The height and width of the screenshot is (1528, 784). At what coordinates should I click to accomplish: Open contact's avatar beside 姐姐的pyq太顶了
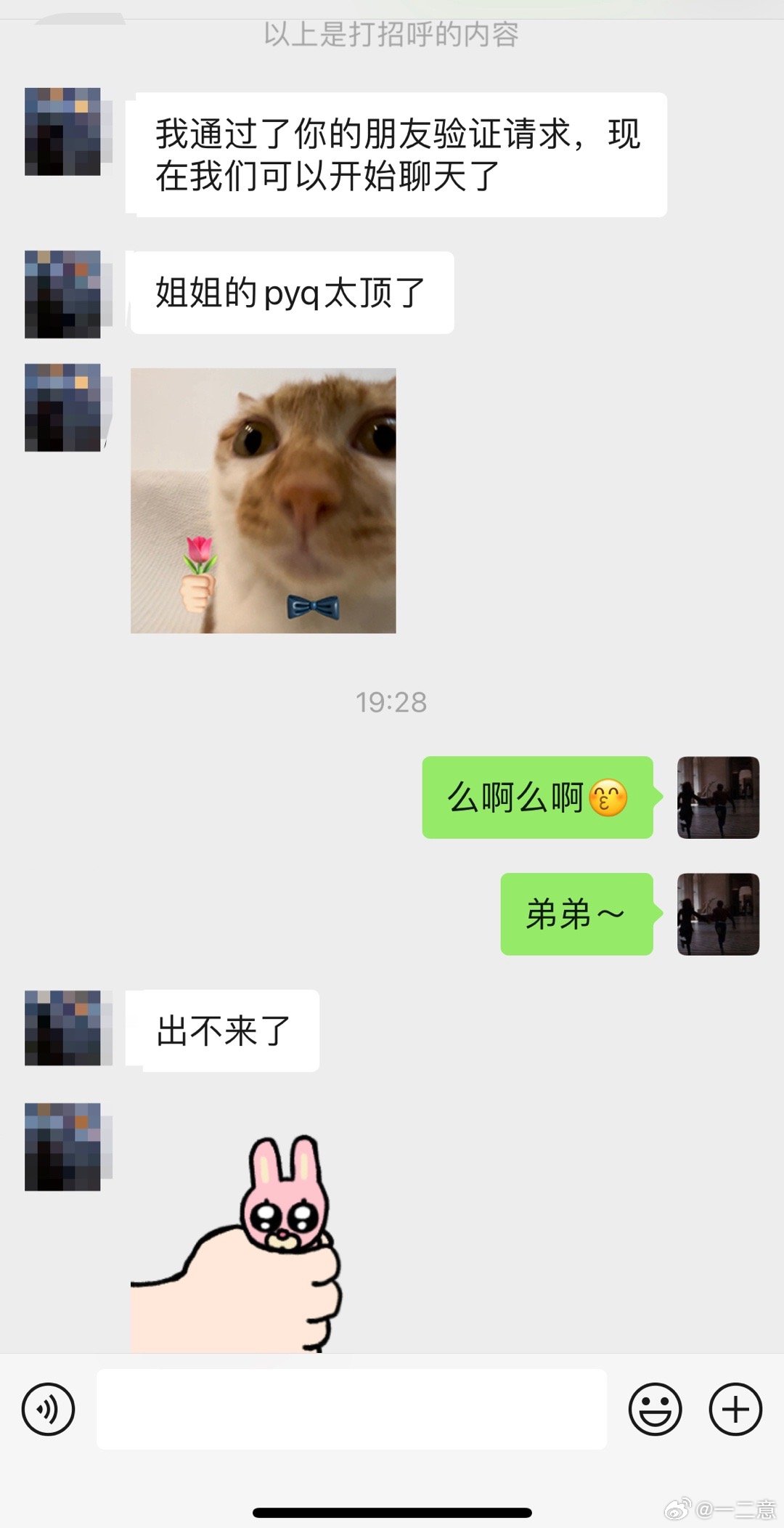coord(64,294)
